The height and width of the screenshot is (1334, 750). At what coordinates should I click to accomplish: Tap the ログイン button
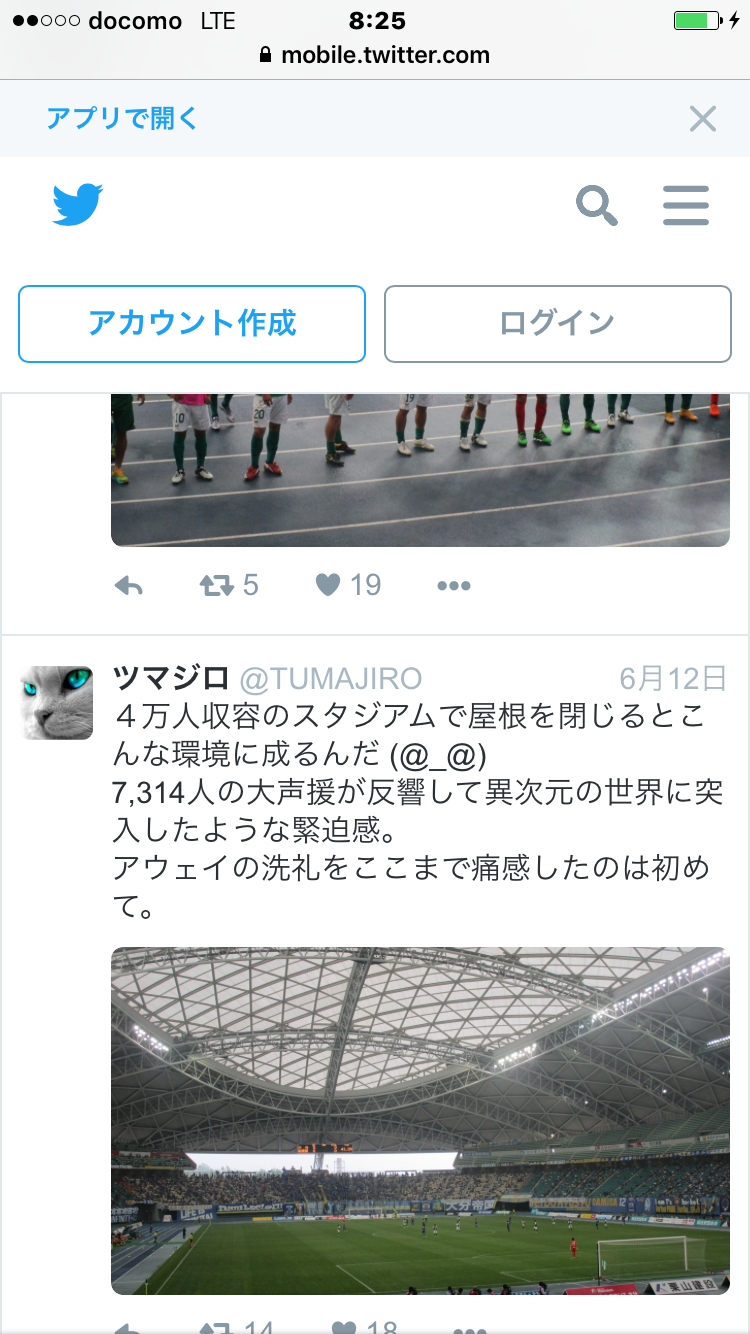click(x=558, y=324)
